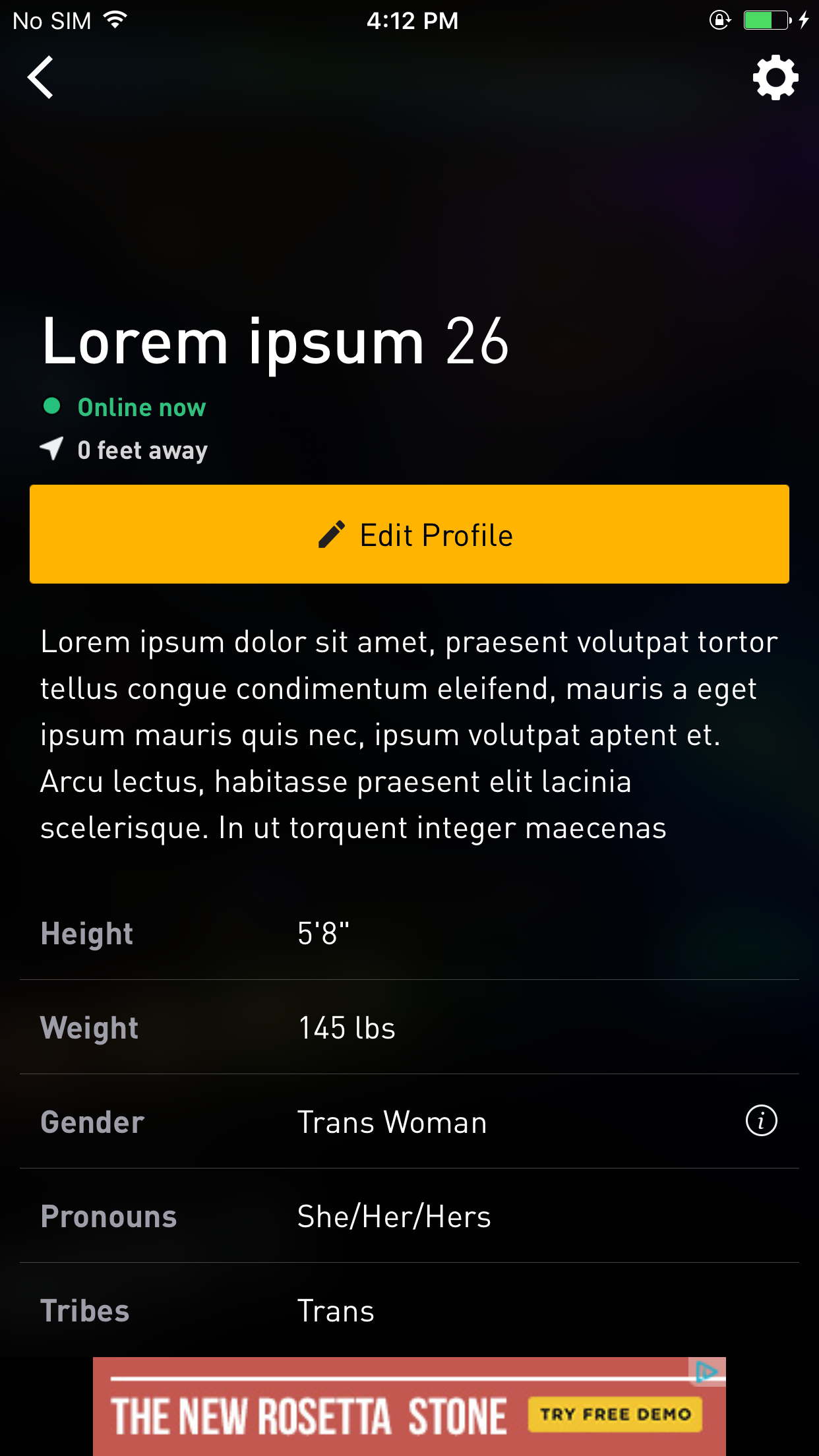The height and width of the screenshot is (1456, 819).
Task: Go back using the arrow icon
Action: 41,78
